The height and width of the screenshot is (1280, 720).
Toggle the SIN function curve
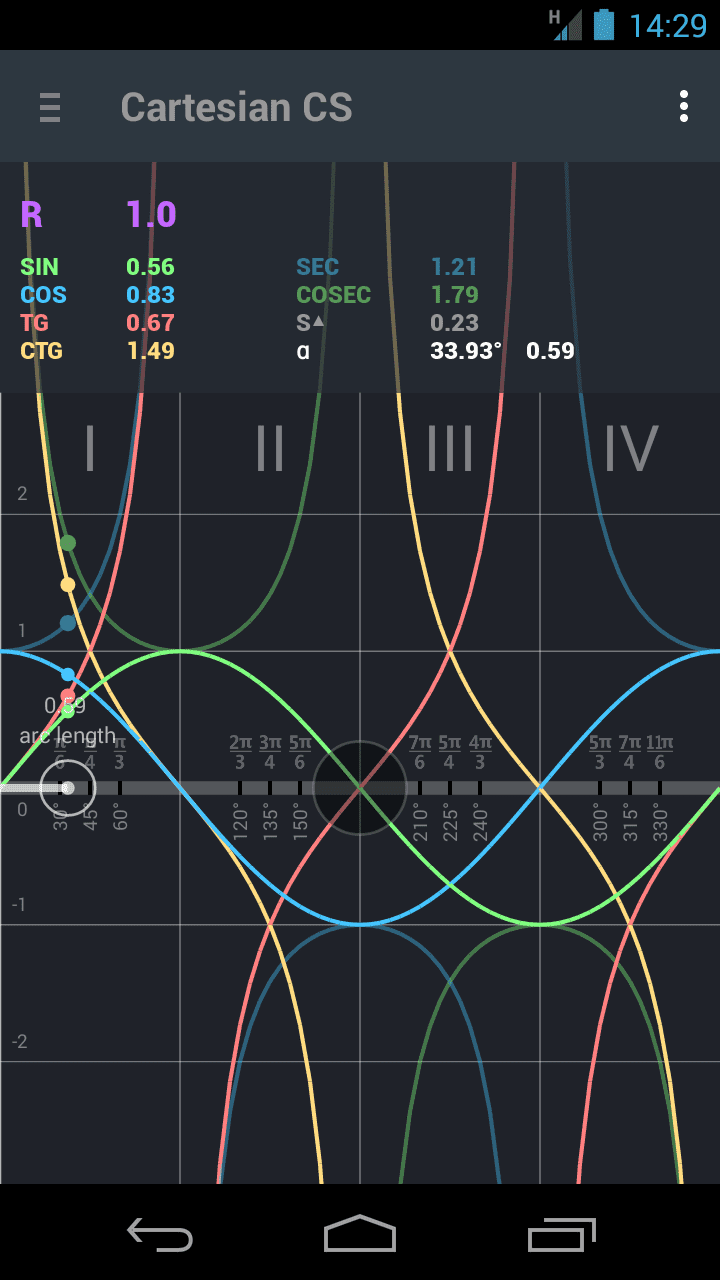[x=40, y=267]
